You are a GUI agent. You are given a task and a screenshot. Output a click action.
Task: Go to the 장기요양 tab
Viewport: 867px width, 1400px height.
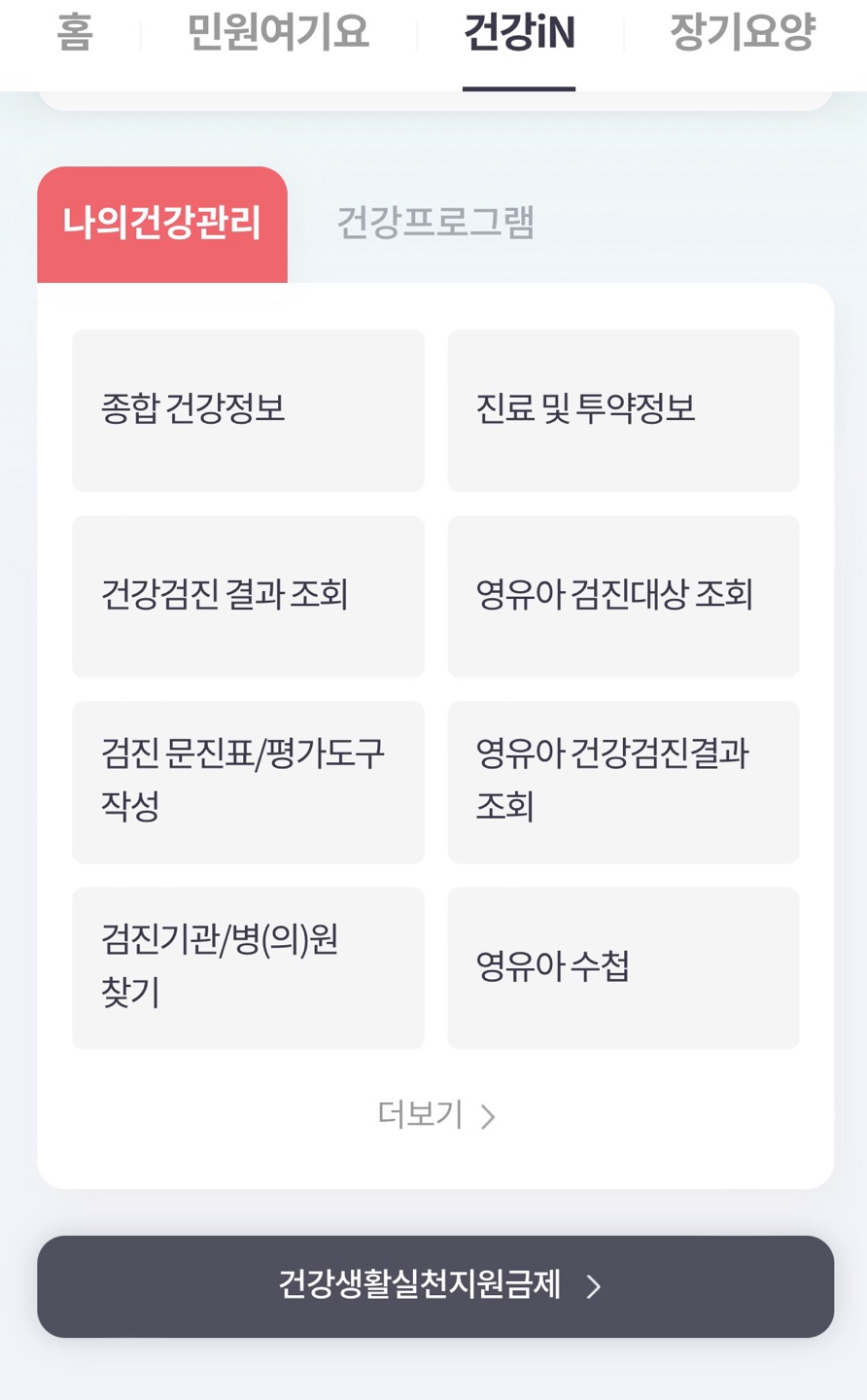(743, 33)
